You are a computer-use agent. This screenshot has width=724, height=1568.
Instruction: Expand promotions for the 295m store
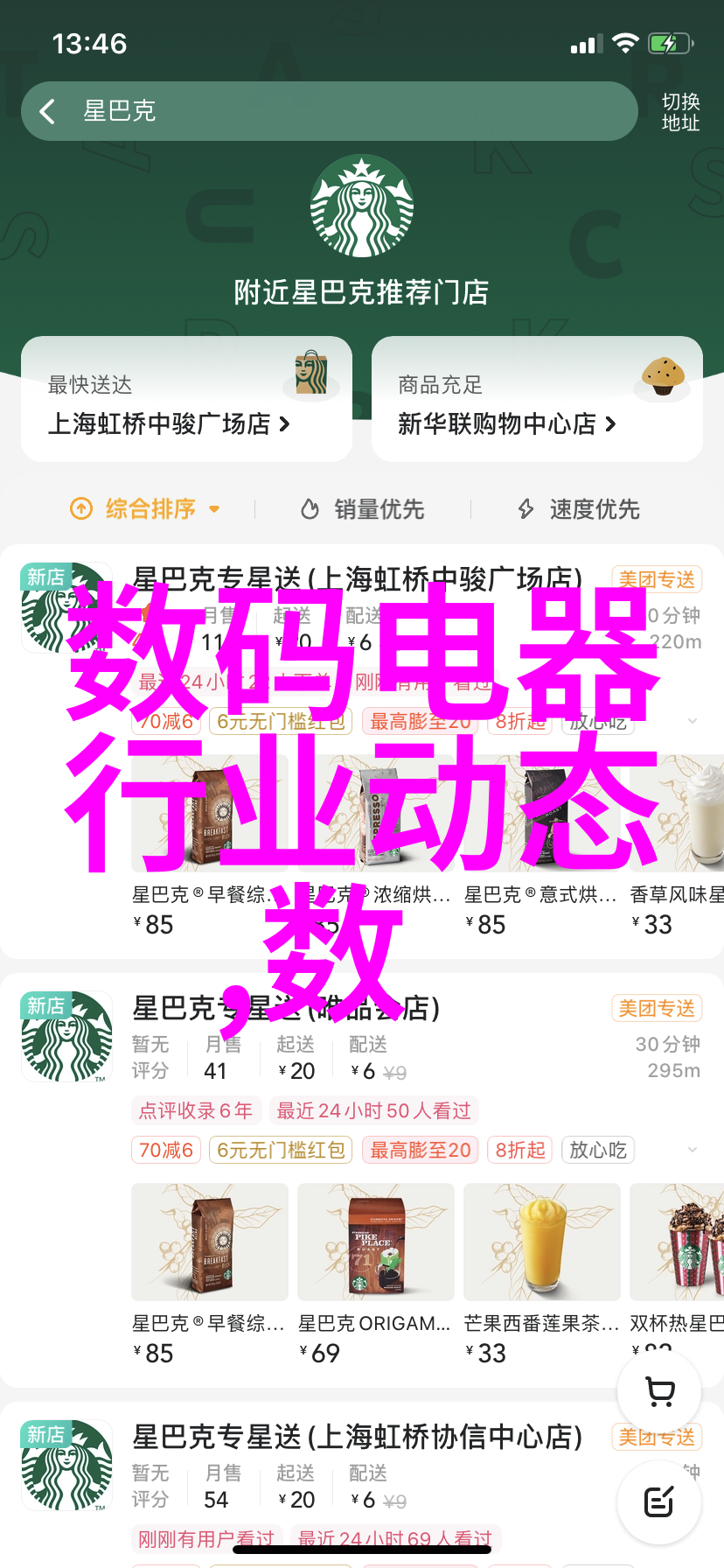(693, 1150)
